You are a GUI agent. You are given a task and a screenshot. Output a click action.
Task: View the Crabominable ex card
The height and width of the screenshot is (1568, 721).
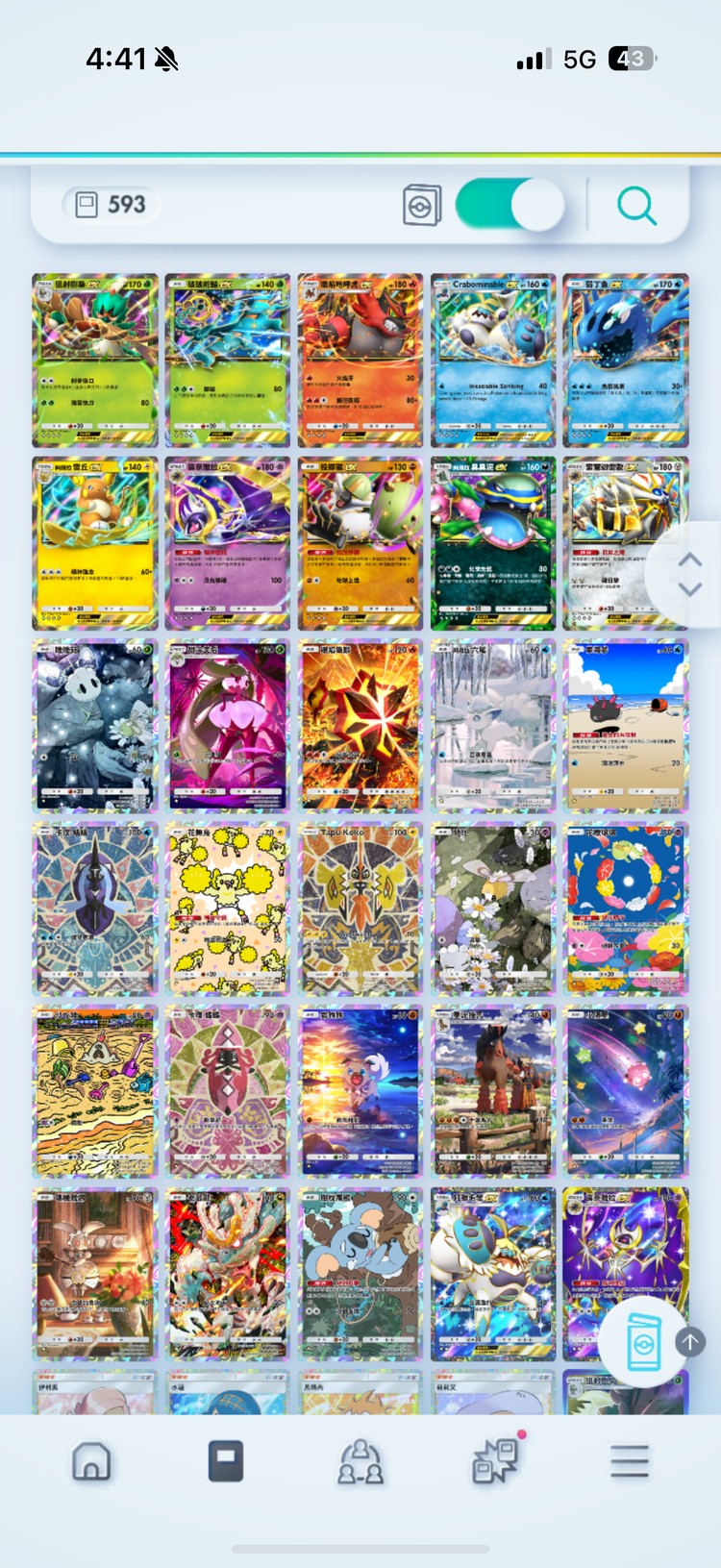(493, 361)
